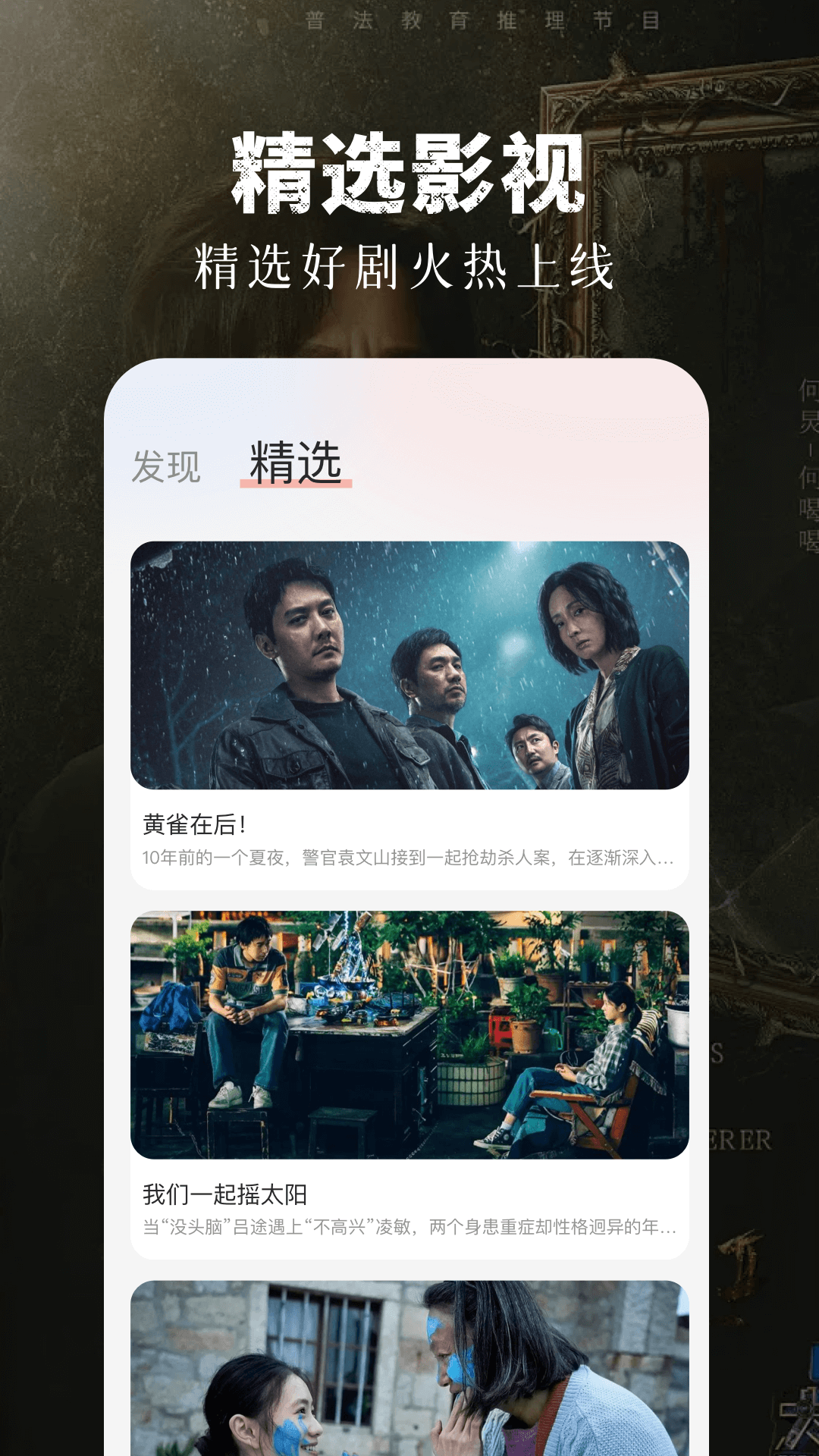Open the partially visible bottom movie poster
819x1456 pixels.
pyautogui.click(x=409, y=1365)
